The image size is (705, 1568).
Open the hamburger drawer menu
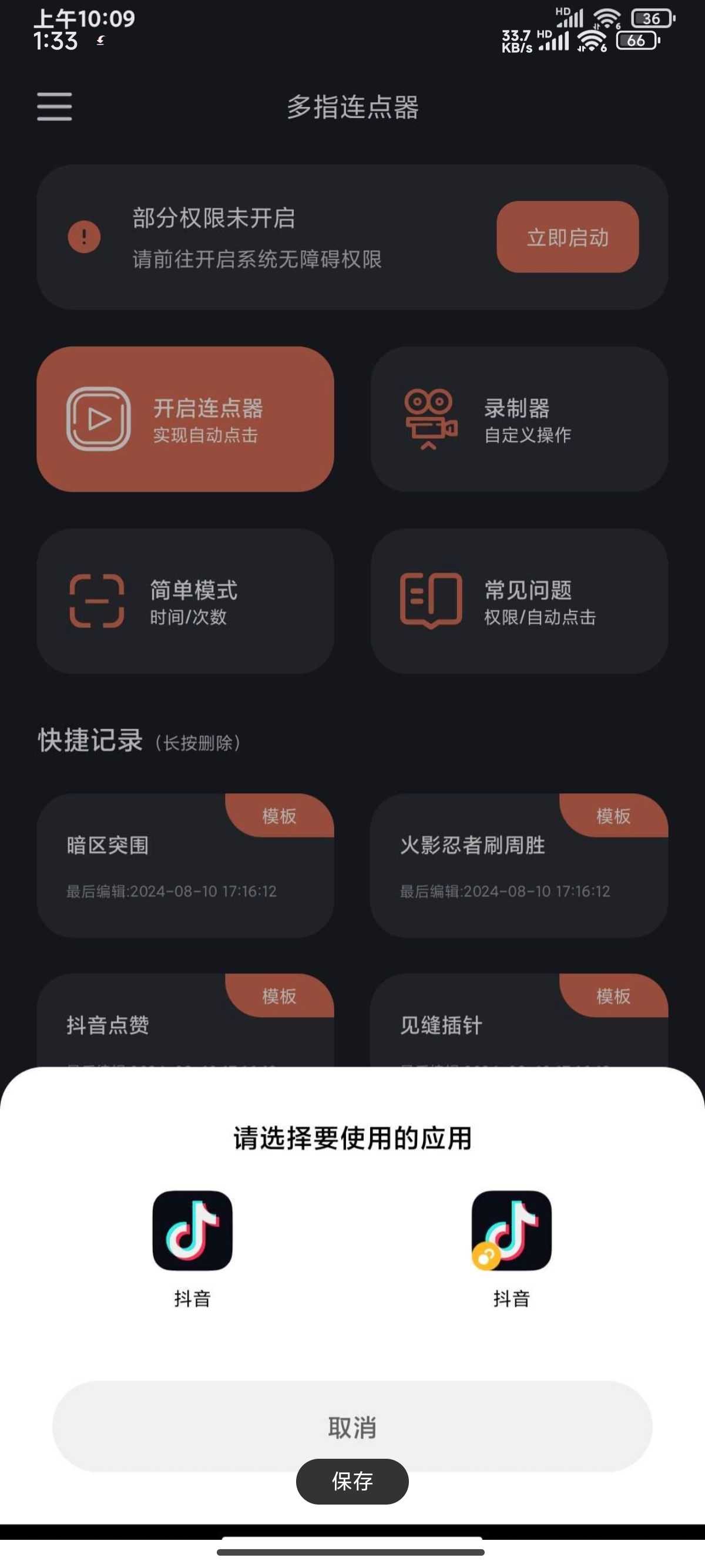point(54,106)
